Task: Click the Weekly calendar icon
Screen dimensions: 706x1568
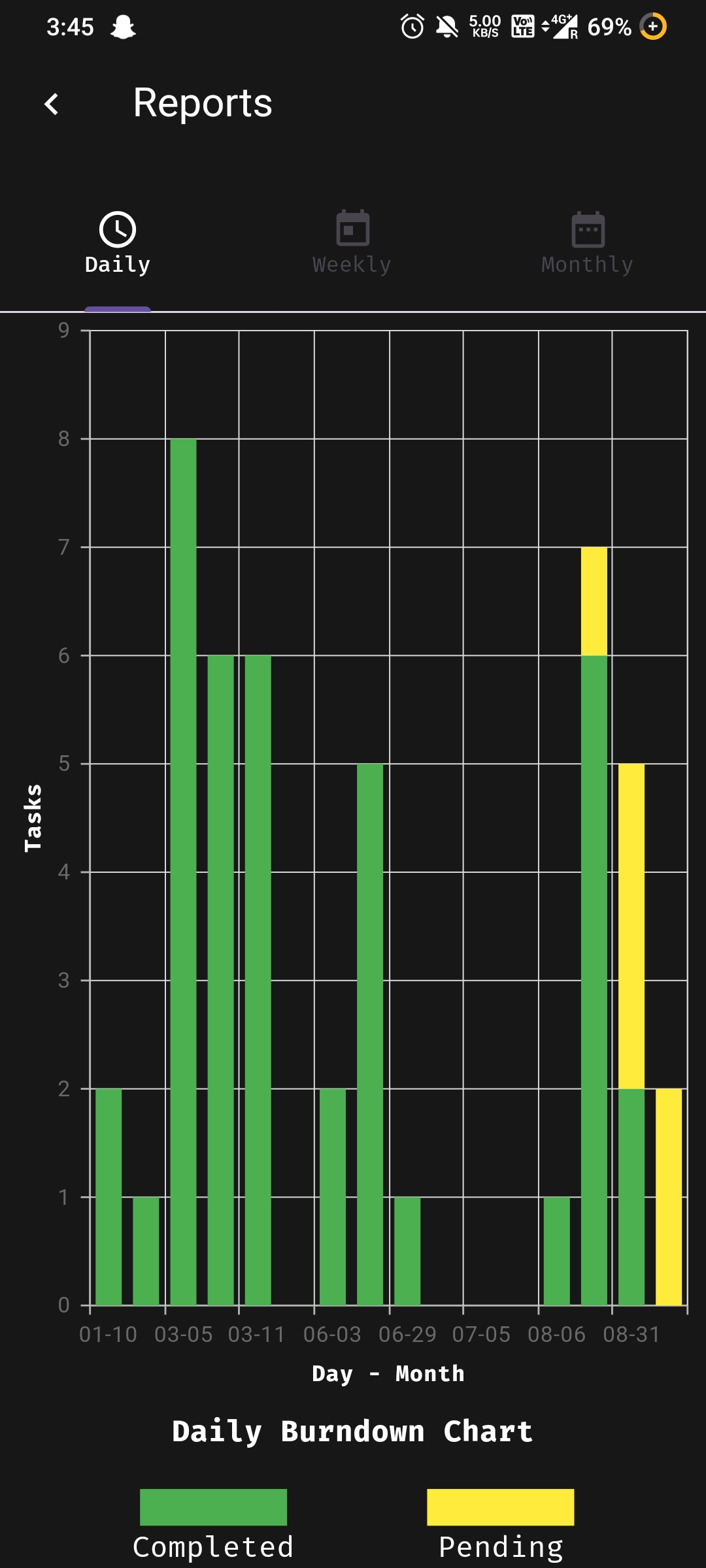Action: [x=351, y=228]
